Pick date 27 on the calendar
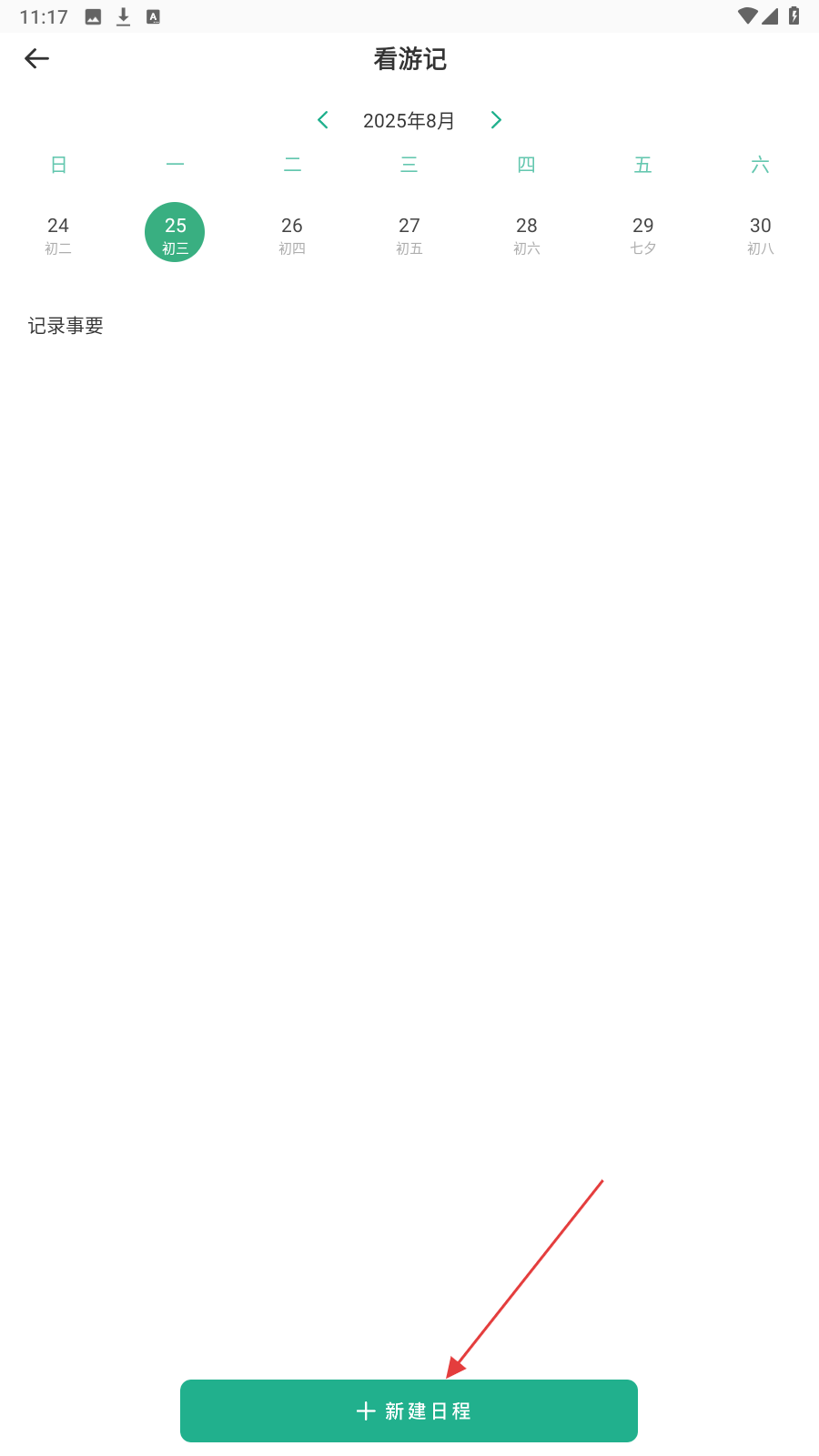The image size is (819, 1456). (x=409, y=233)
